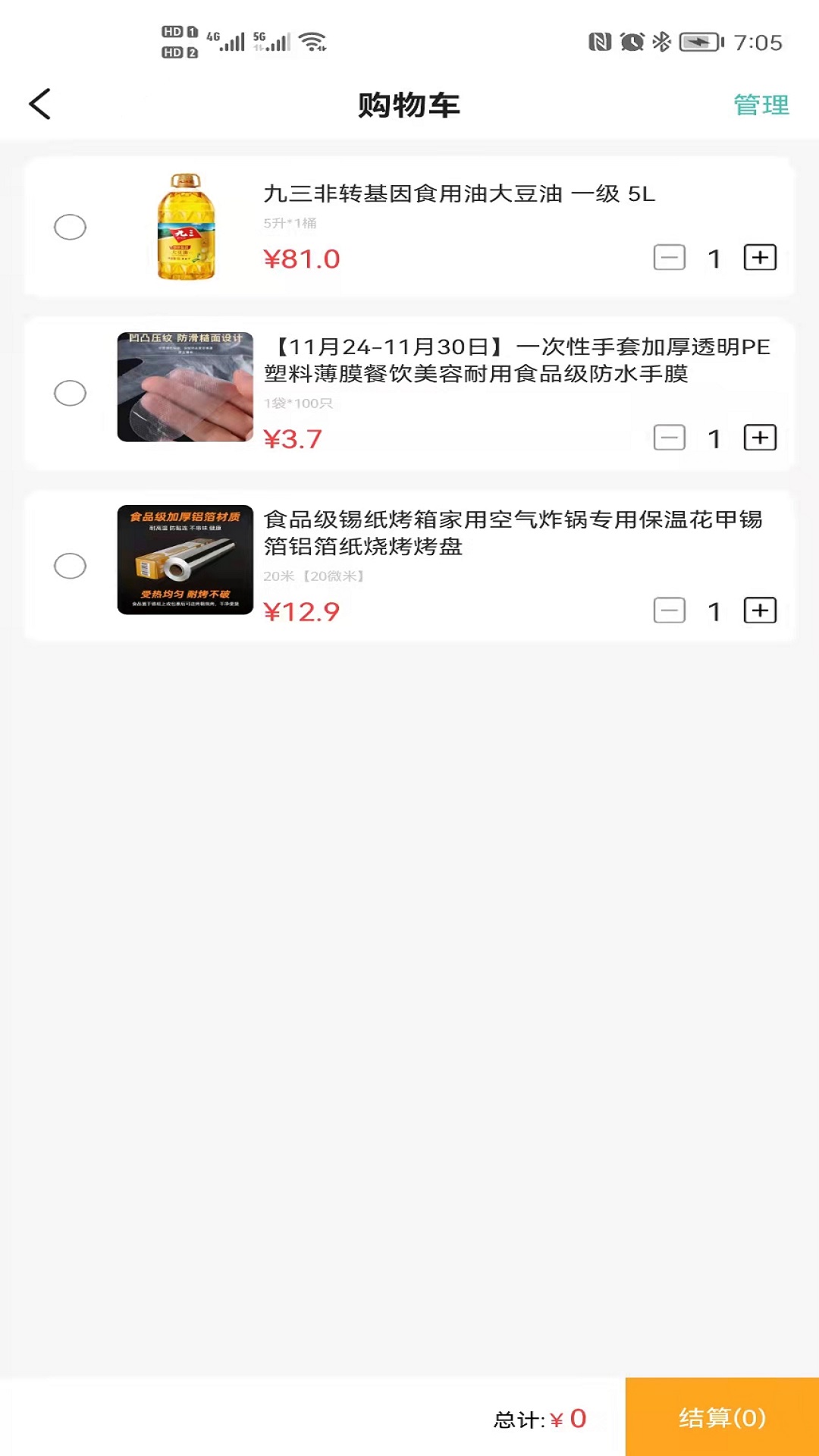The width and height of the screenshot is (819, 1456).
Task: View the disposable gloves product image
Action: coord(186,387)
